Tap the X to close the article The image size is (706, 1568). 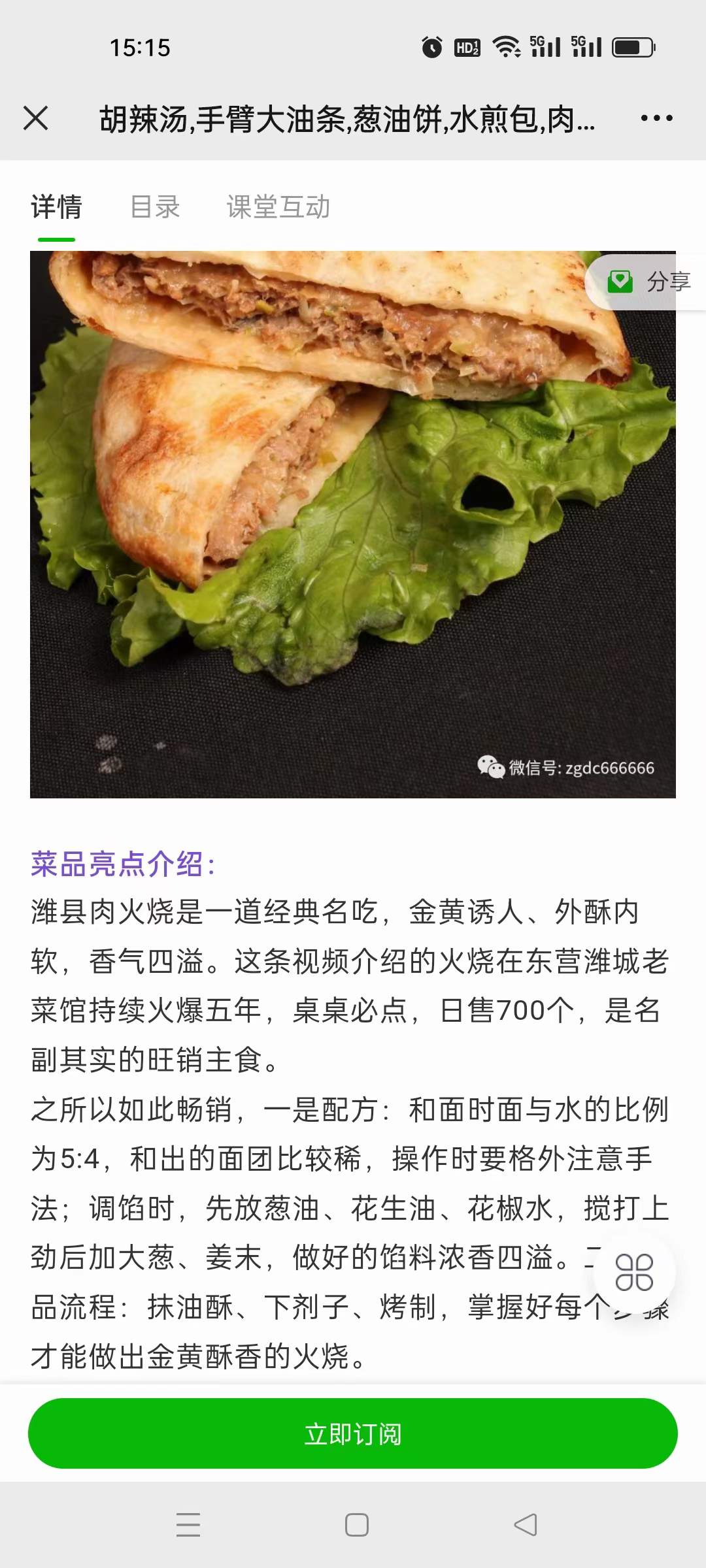[x=37, y=118]
